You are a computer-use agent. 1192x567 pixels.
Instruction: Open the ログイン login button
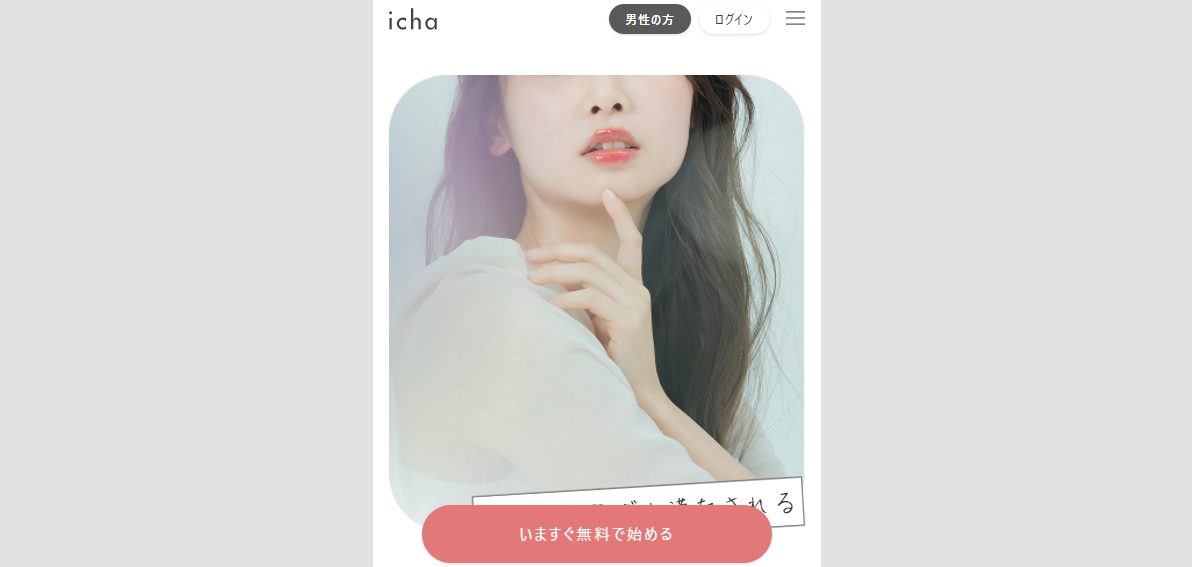coord(734,19)
